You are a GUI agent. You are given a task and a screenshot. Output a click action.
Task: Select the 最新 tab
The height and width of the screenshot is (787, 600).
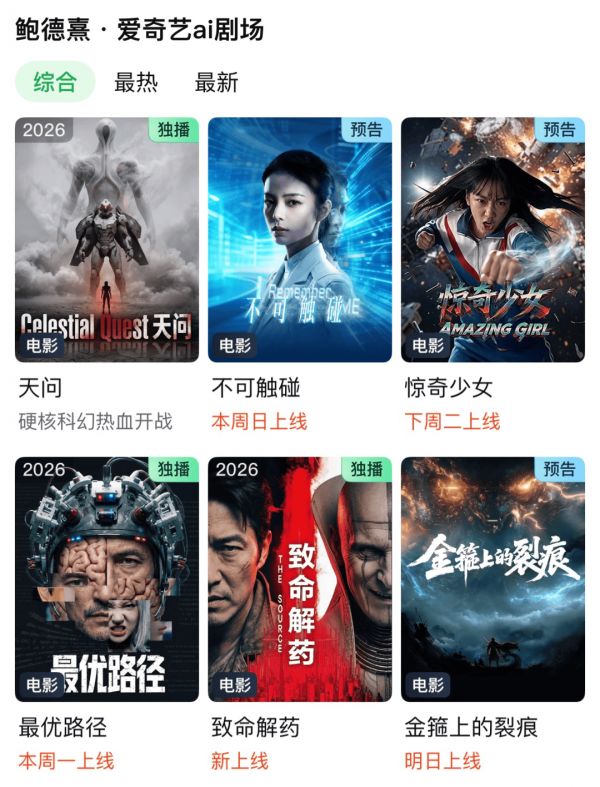(x=216, y=82)
